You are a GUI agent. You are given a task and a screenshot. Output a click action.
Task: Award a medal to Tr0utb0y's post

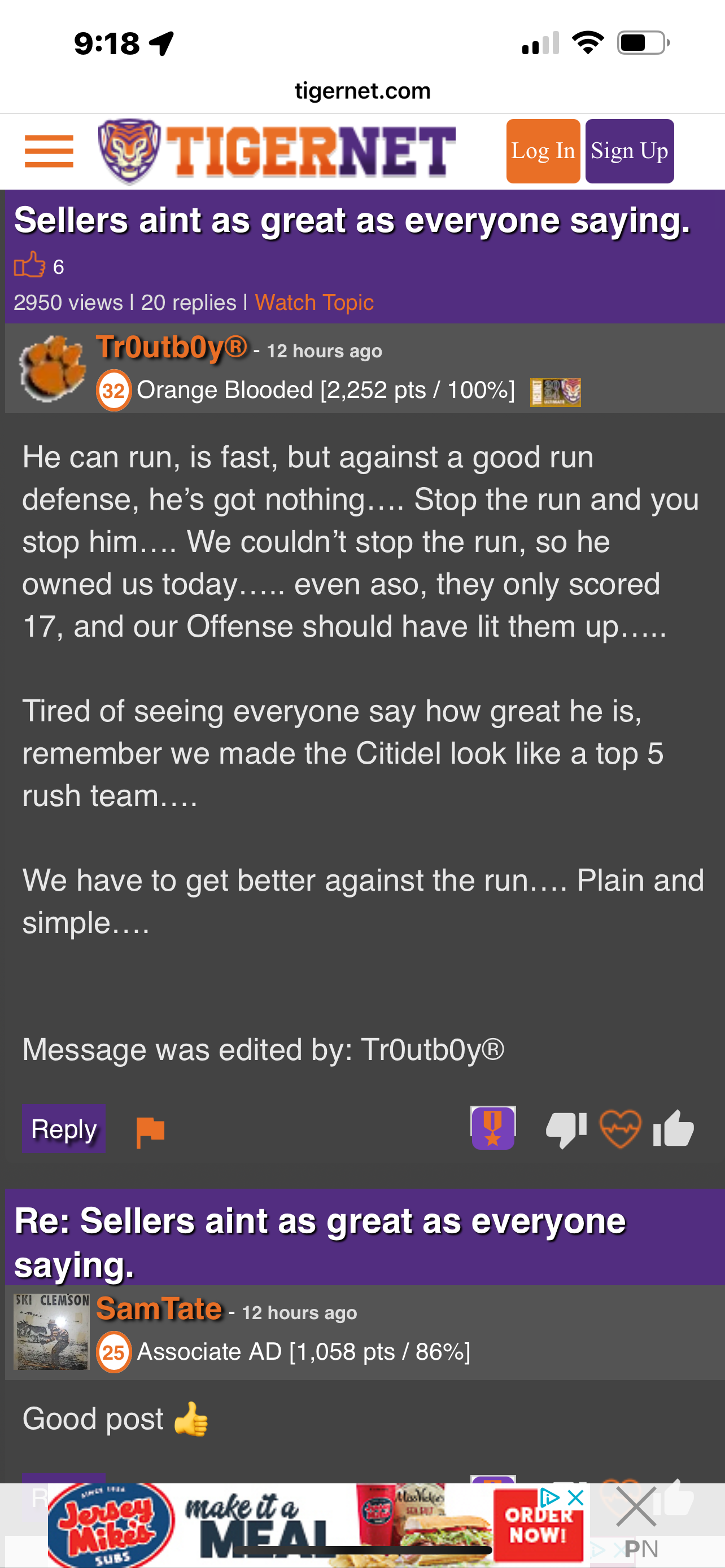(x=493, y=1128)
